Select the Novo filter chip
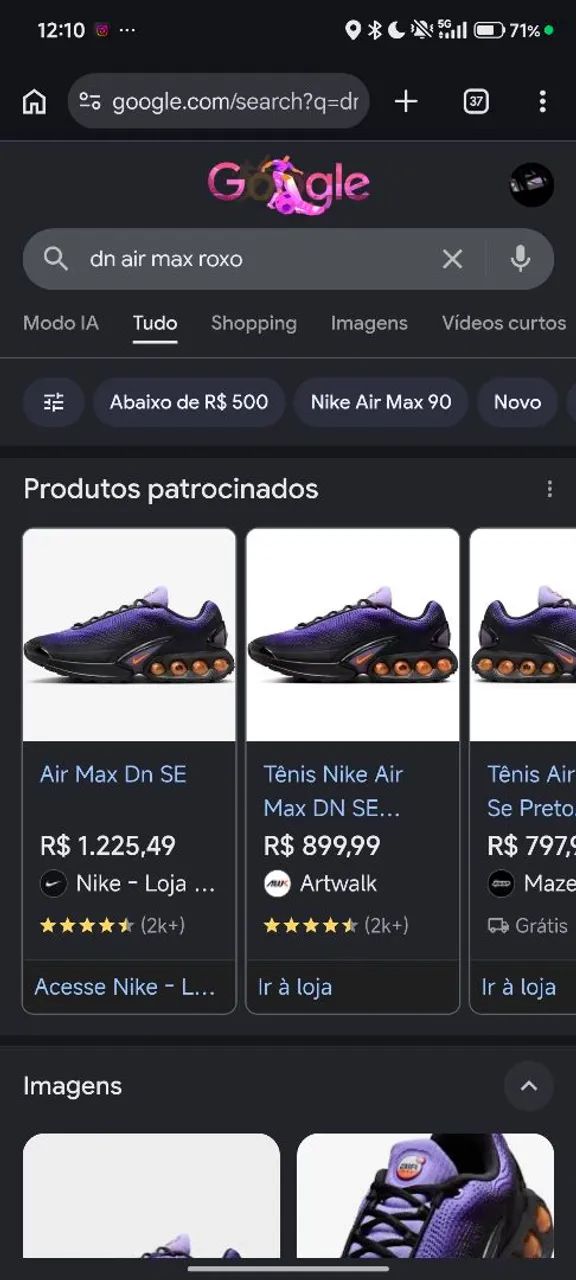This screenshot has height=1280, width=576. coord(517,402)
